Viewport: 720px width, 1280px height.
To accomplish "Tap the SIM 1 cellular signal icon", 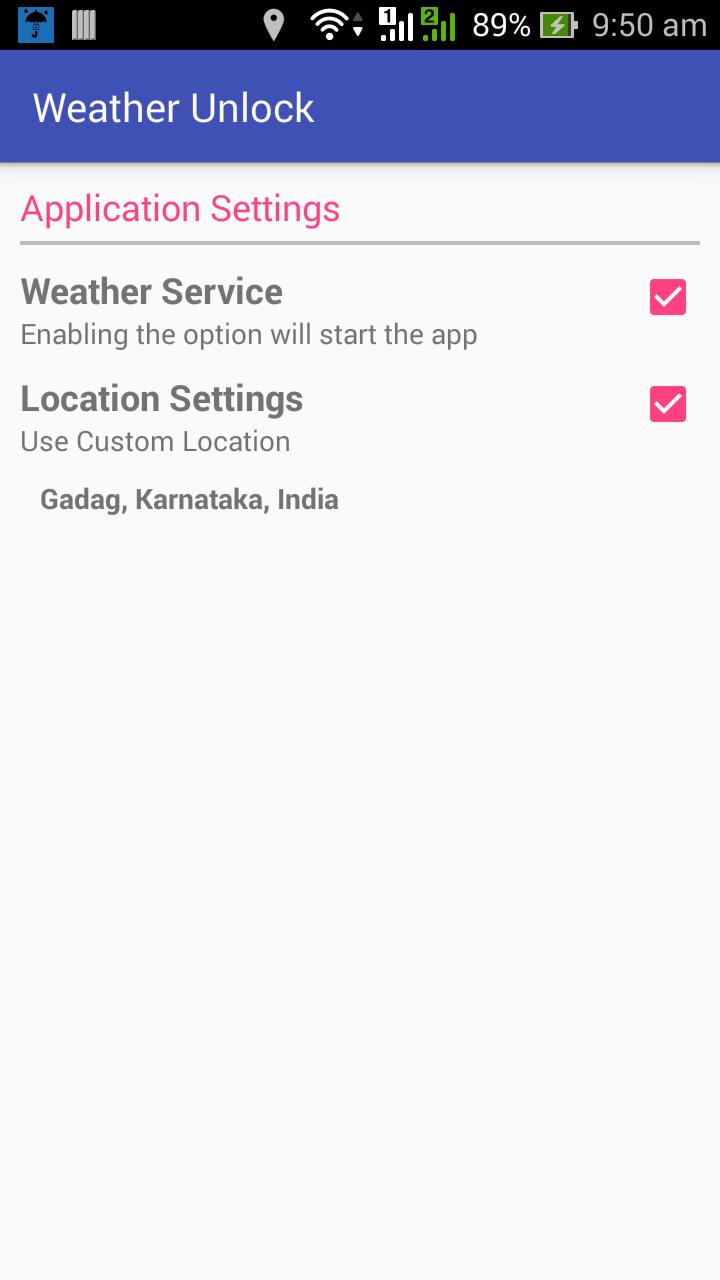I will click(x=394, y=24).
